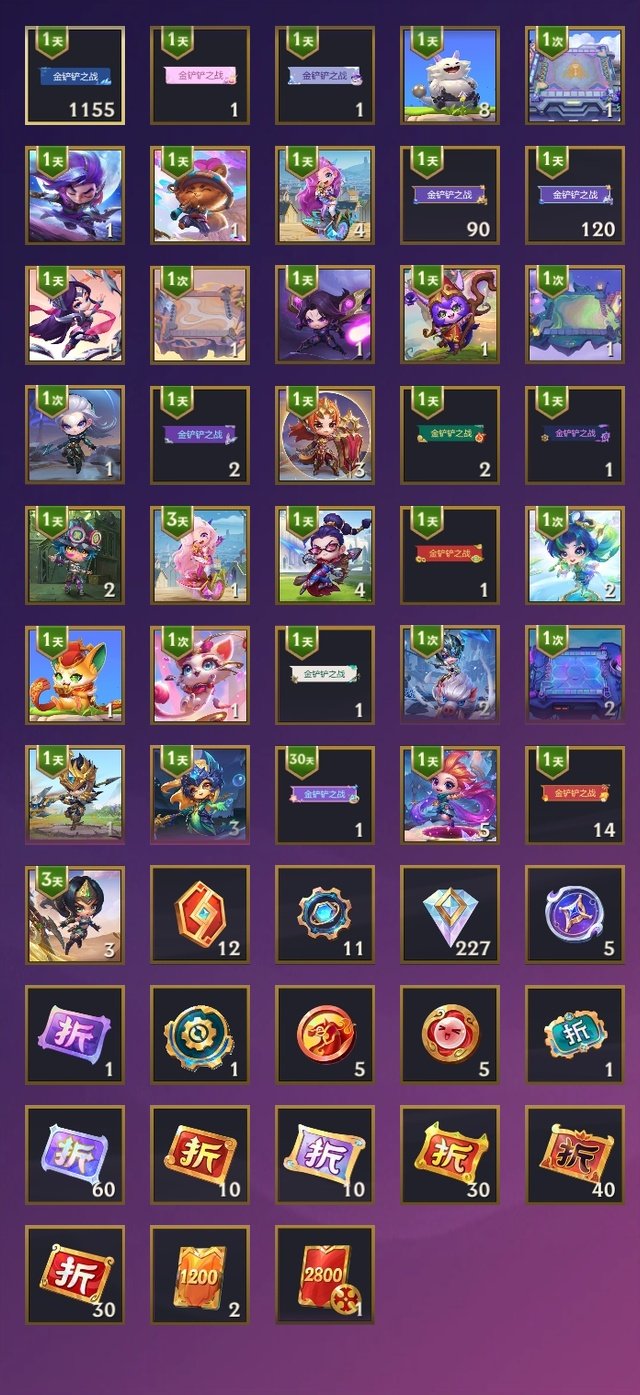
Task: Select the purple star coin with count 5
Action: pos(575,915)
